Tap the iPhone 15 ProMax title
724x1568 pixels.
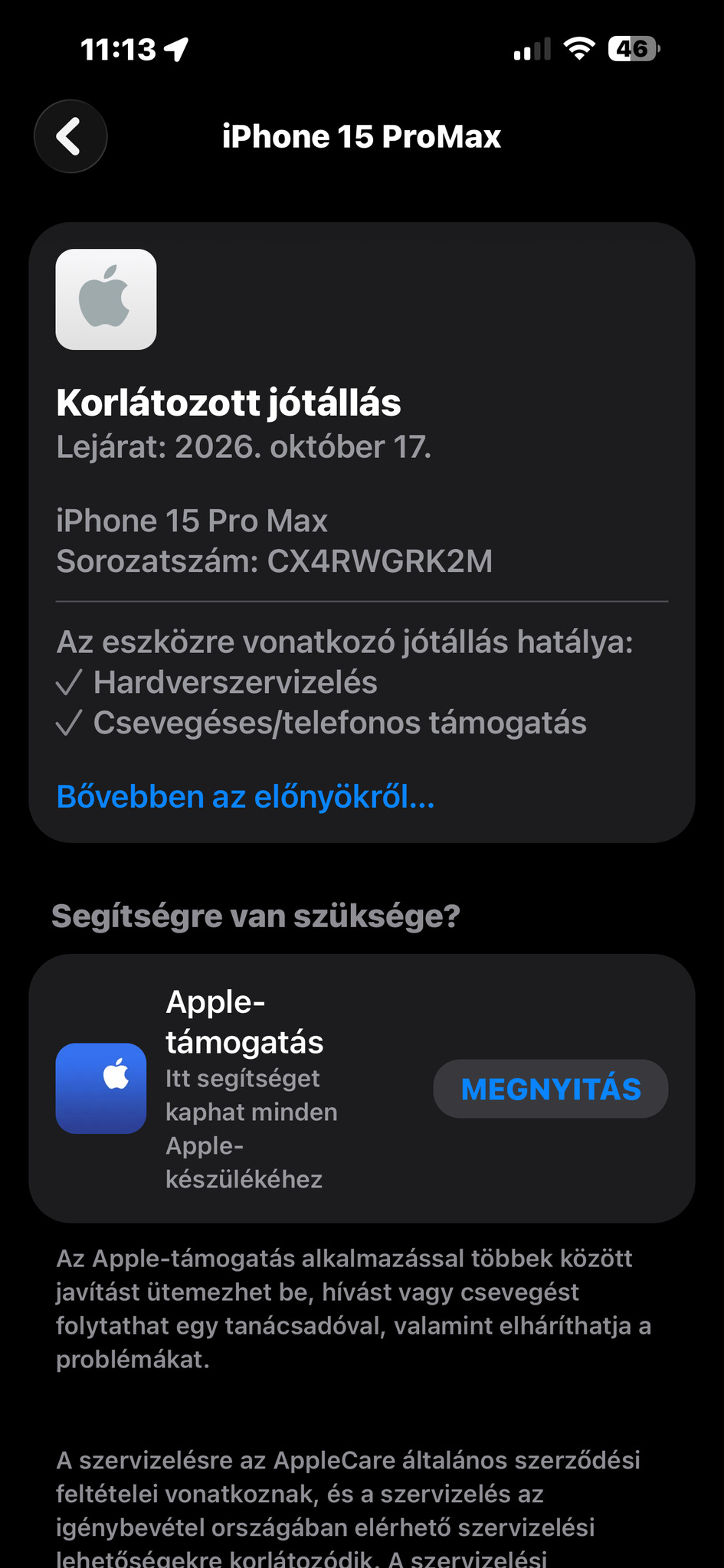click(x=362, y=136)
